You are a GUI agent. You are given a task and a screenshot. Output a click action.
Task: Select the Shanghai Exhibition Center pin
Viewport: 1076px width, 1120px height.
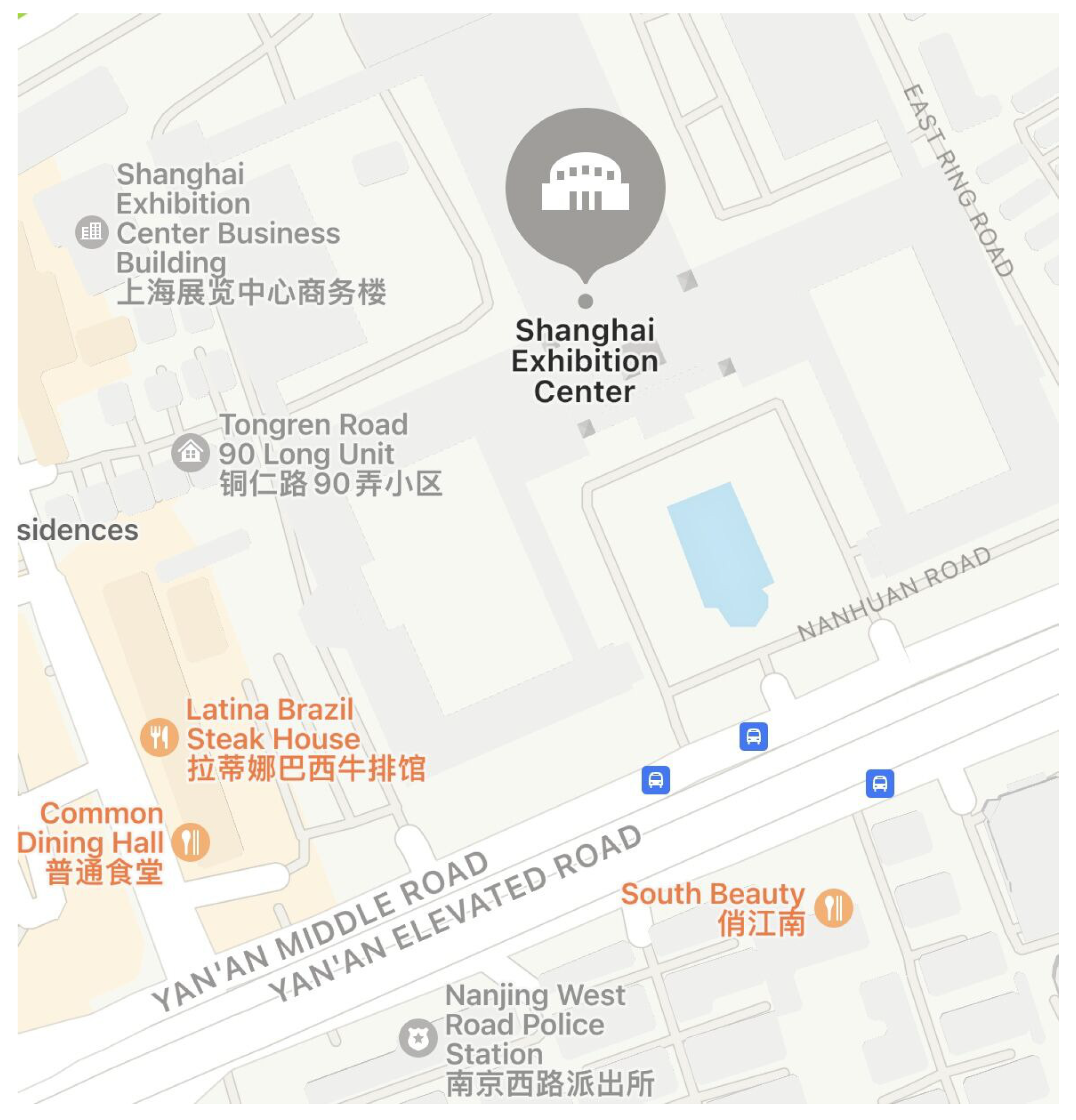[585, 187]
